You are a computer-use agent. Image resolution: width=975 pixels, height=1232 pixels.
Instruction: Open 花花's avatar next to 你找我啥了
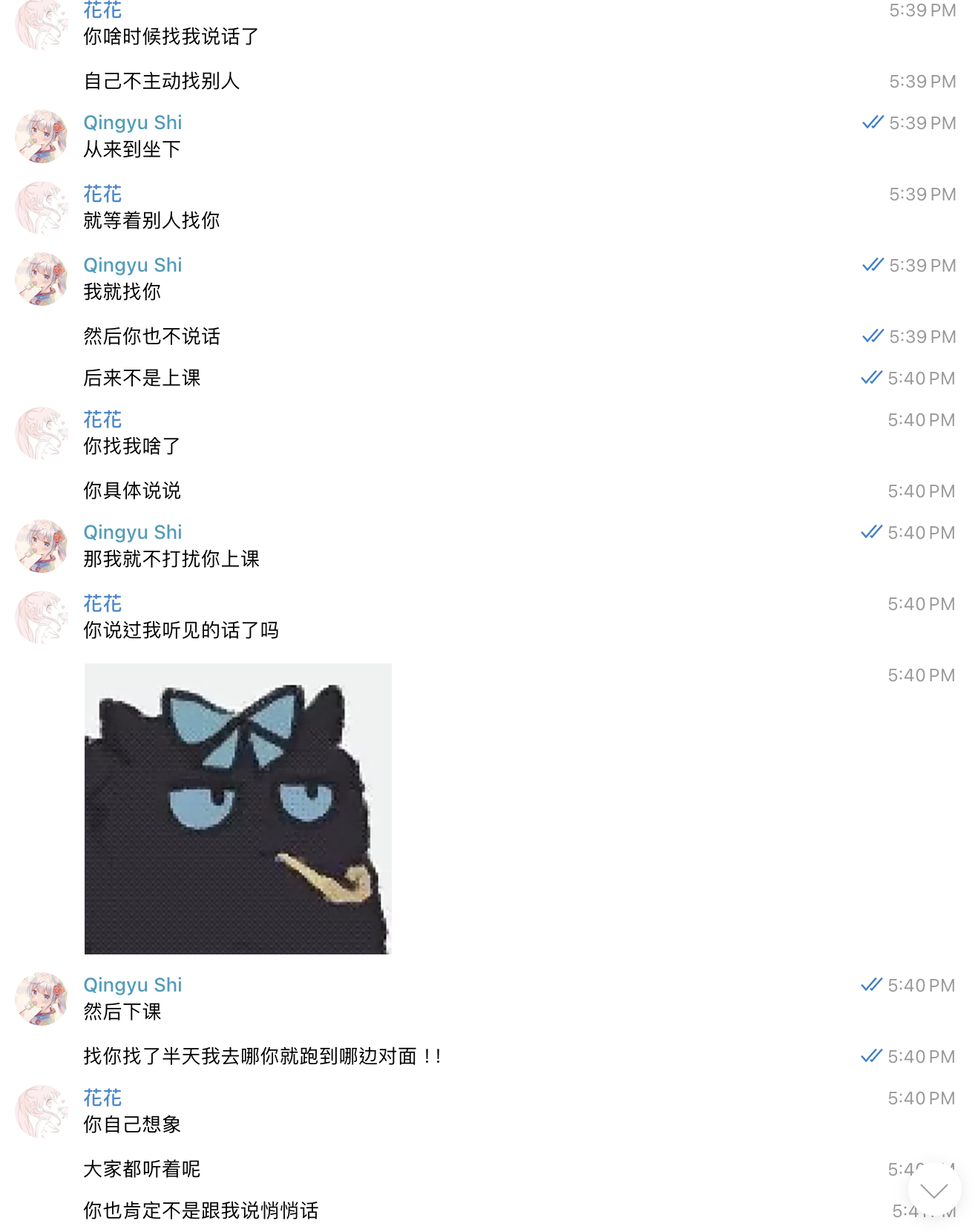[41, 434]
